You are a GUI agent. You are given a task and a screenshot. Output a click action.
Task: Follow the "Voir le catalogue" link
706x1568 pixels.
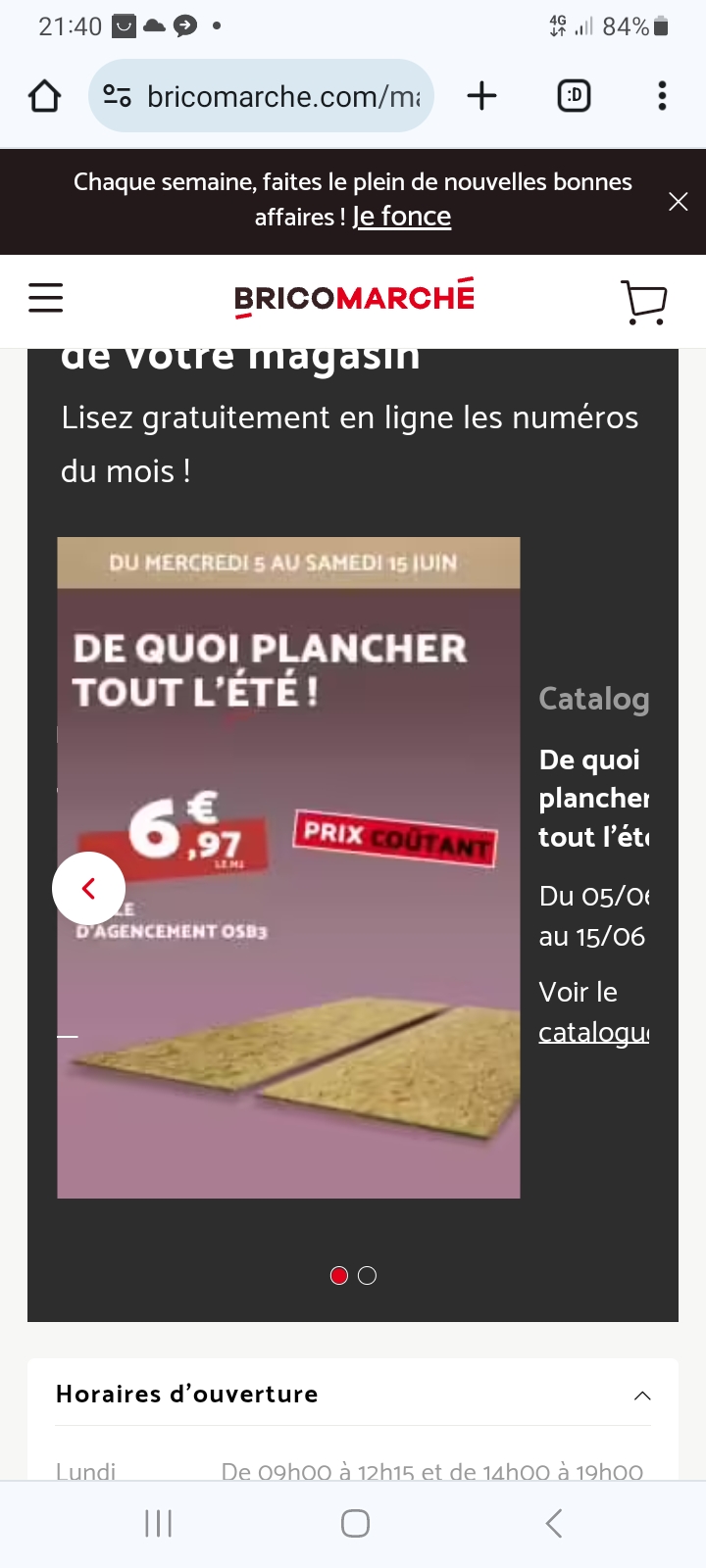(592, 1031)
